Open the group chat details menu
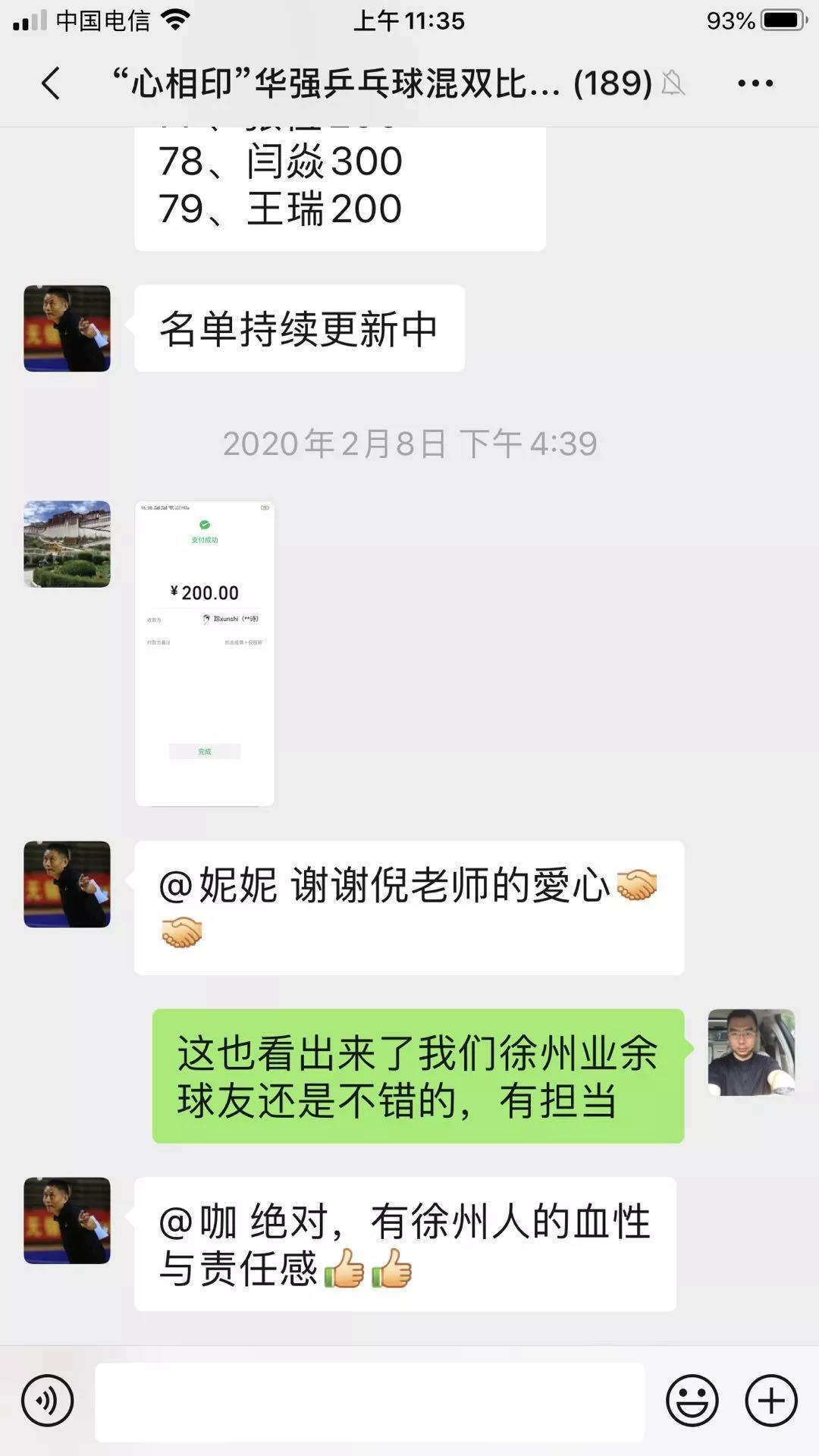This screenshot has height=1456, width=819. (x=755, y=83)
